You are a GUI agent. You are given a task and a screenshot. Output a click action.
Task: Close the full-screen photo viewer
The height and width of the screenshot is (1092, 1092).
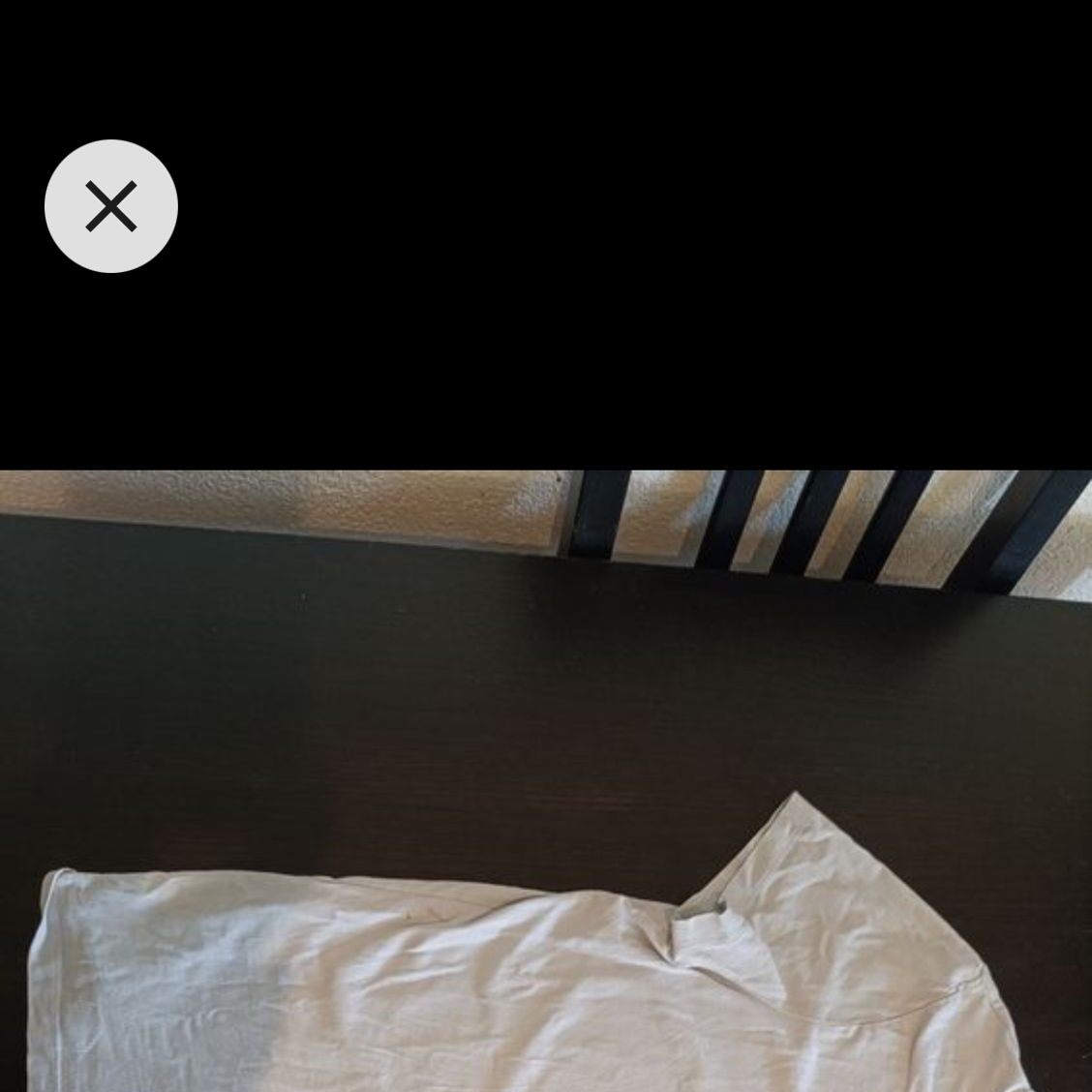111,206
